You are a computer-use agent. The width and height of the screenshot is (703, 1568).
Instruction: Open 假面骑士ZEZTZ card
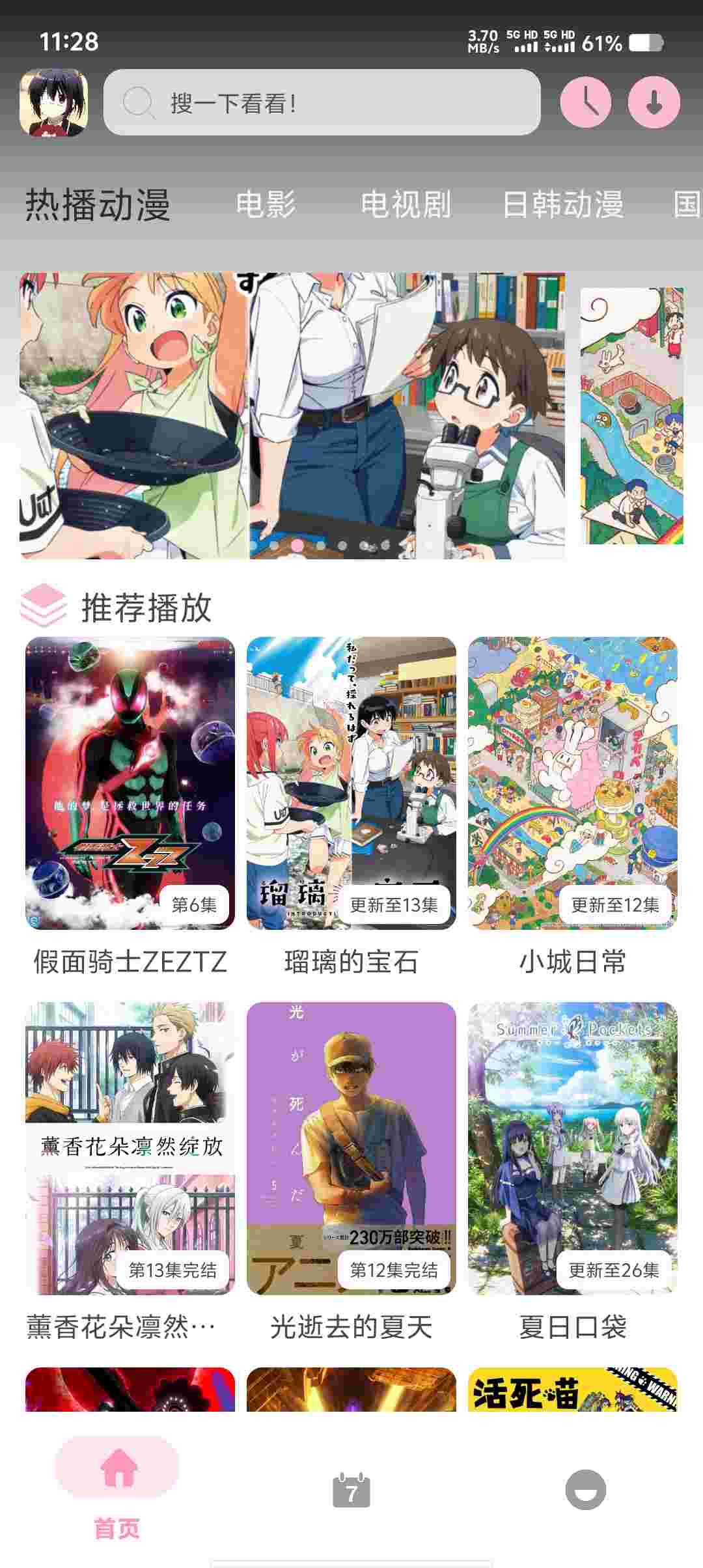pos(130,783)
